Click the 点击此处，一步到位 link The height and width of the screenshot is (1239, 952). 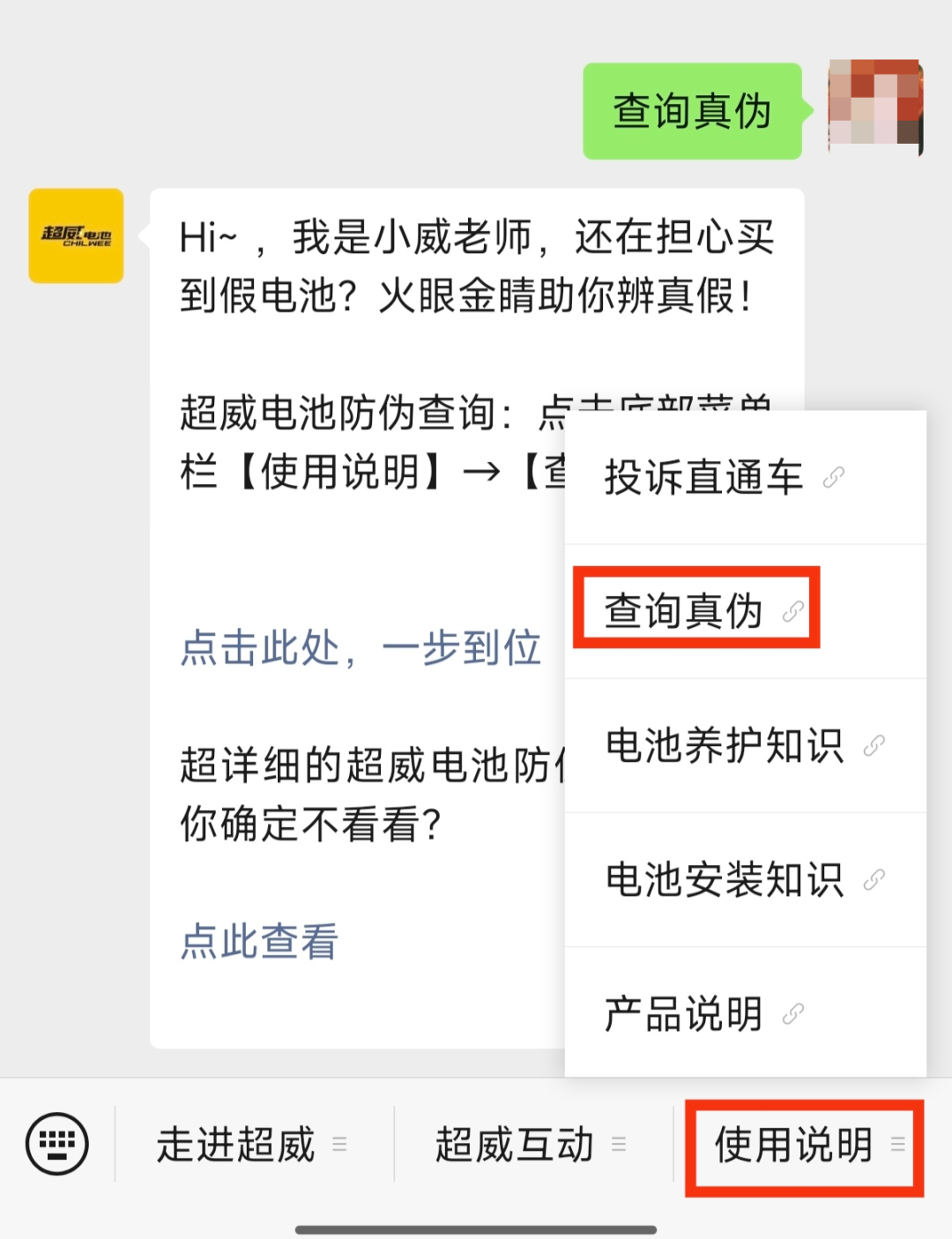click(x=361, y=649)
